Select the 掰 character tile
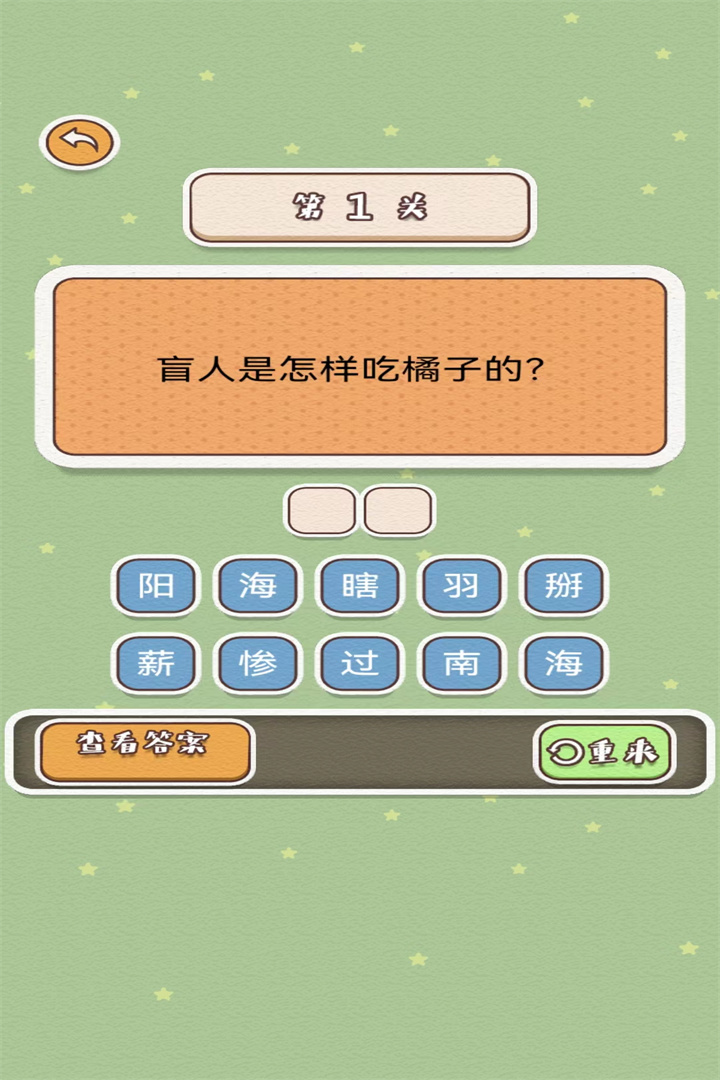 [x=563, y=586]
